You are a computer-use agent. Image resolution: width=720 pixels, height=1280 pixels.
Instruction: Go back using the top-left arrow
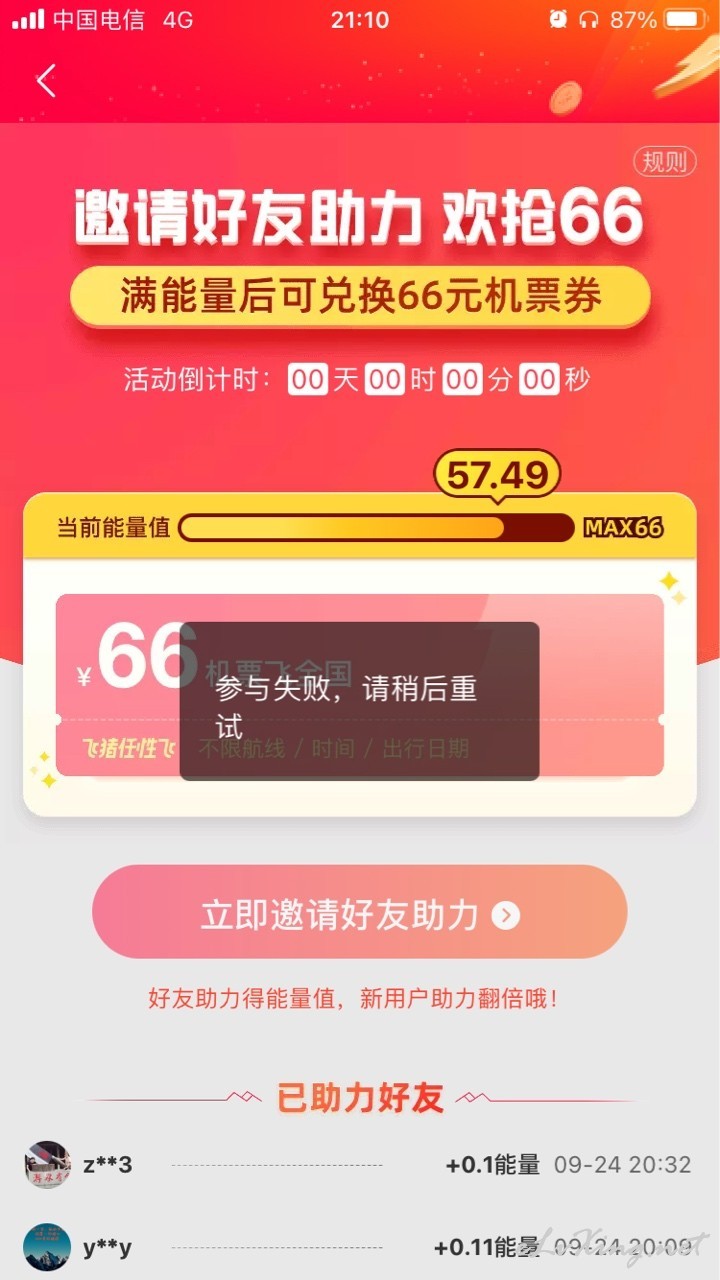tap(46, 81)
